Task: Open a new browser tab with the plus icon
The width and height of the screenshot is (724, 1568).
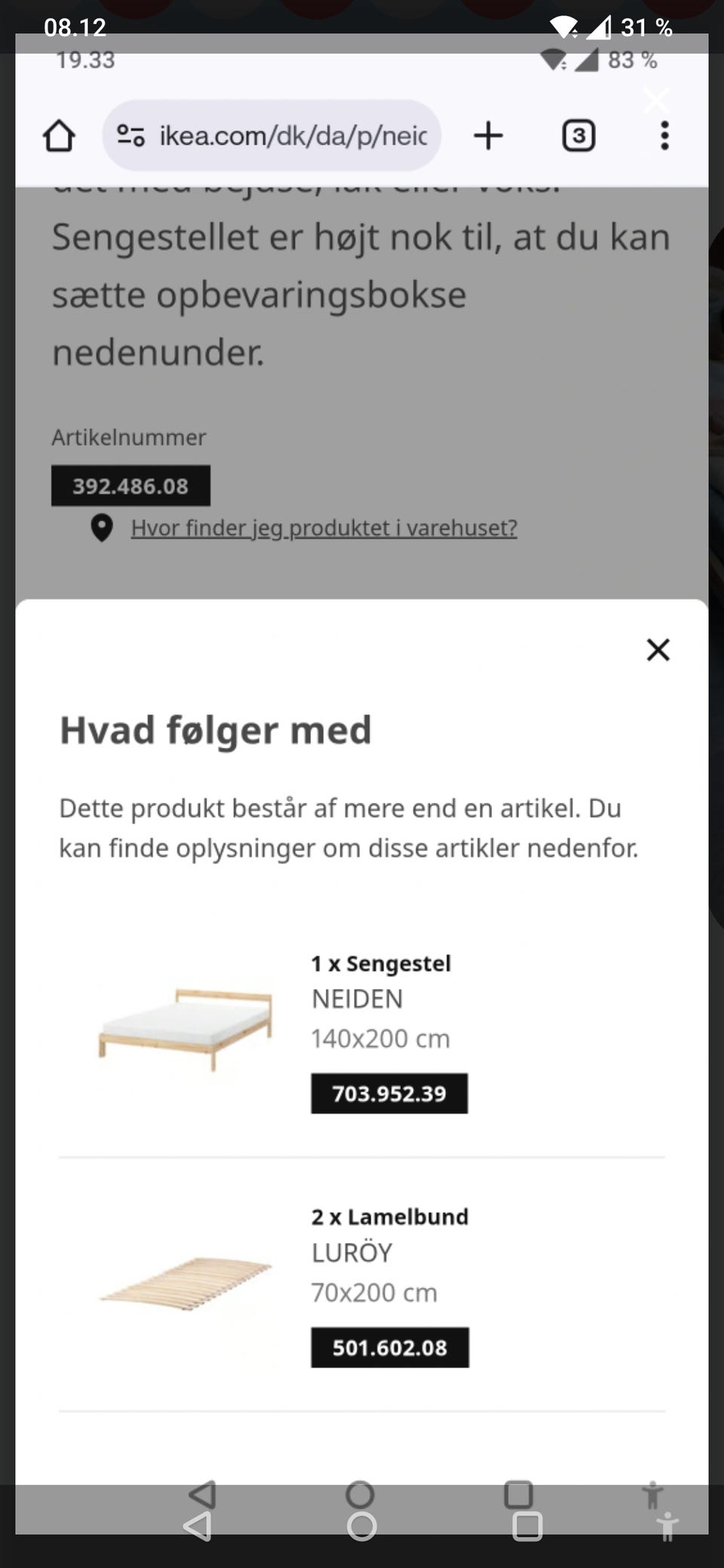Action: point(488,136)
